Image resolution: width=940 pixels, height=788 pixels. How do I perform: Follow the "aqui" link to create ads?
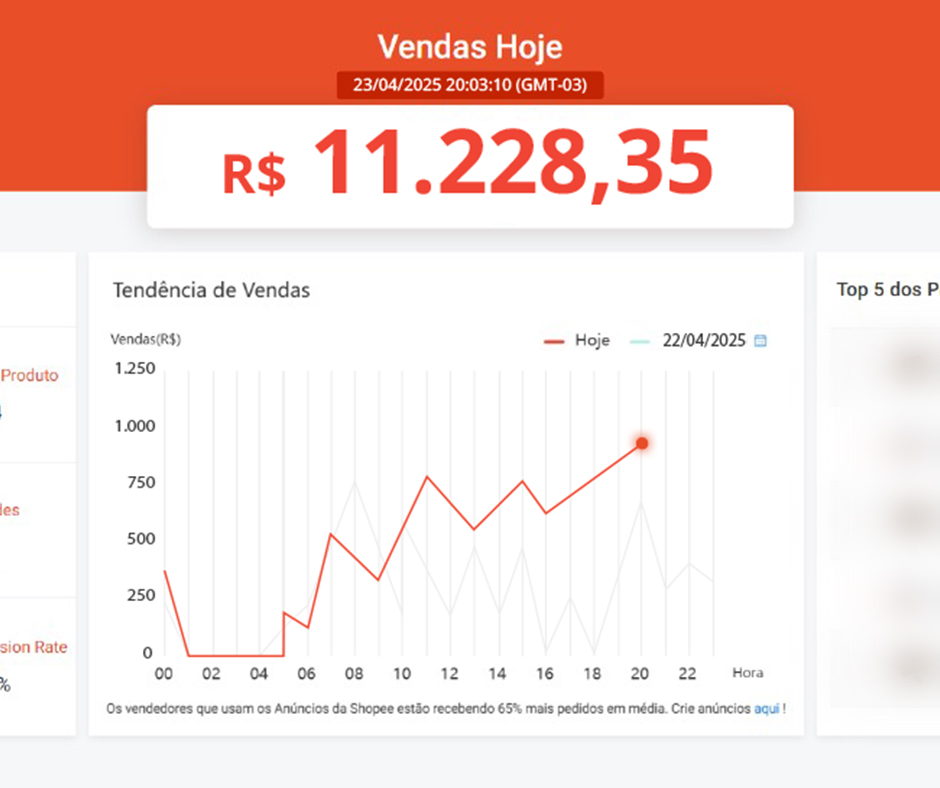pos(766,708)
